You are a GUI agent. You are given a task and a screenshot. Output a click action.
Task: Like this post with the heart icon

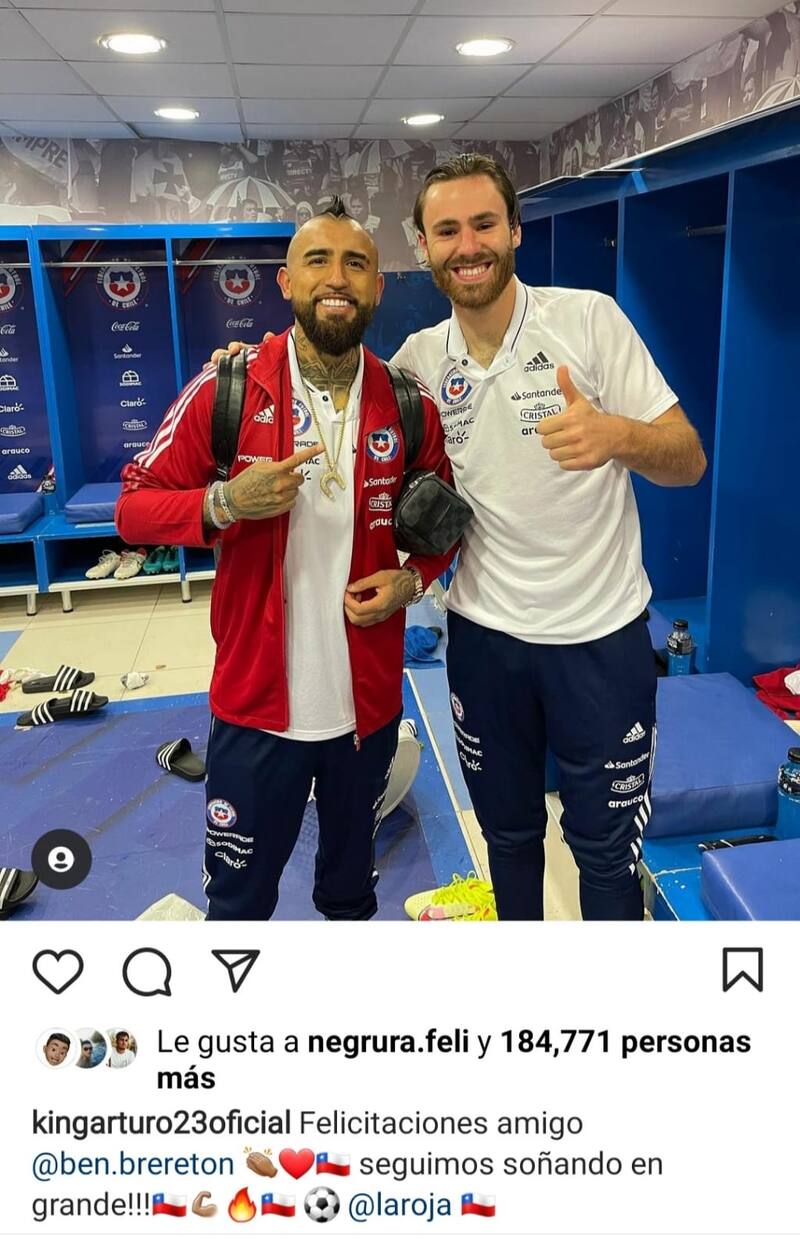tap(57, 971)
